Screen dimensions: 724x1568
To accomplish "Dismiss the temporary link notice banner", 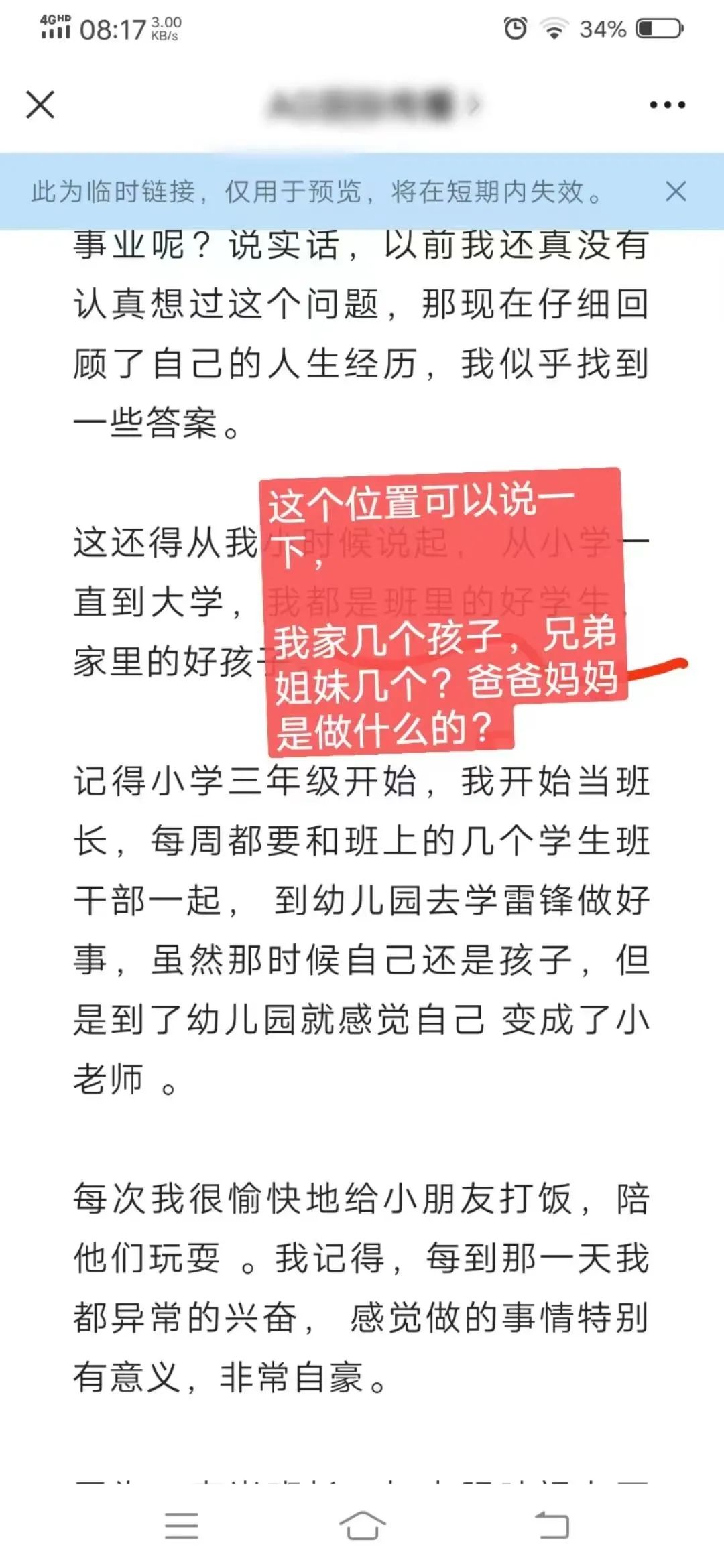I will point(676,192).
